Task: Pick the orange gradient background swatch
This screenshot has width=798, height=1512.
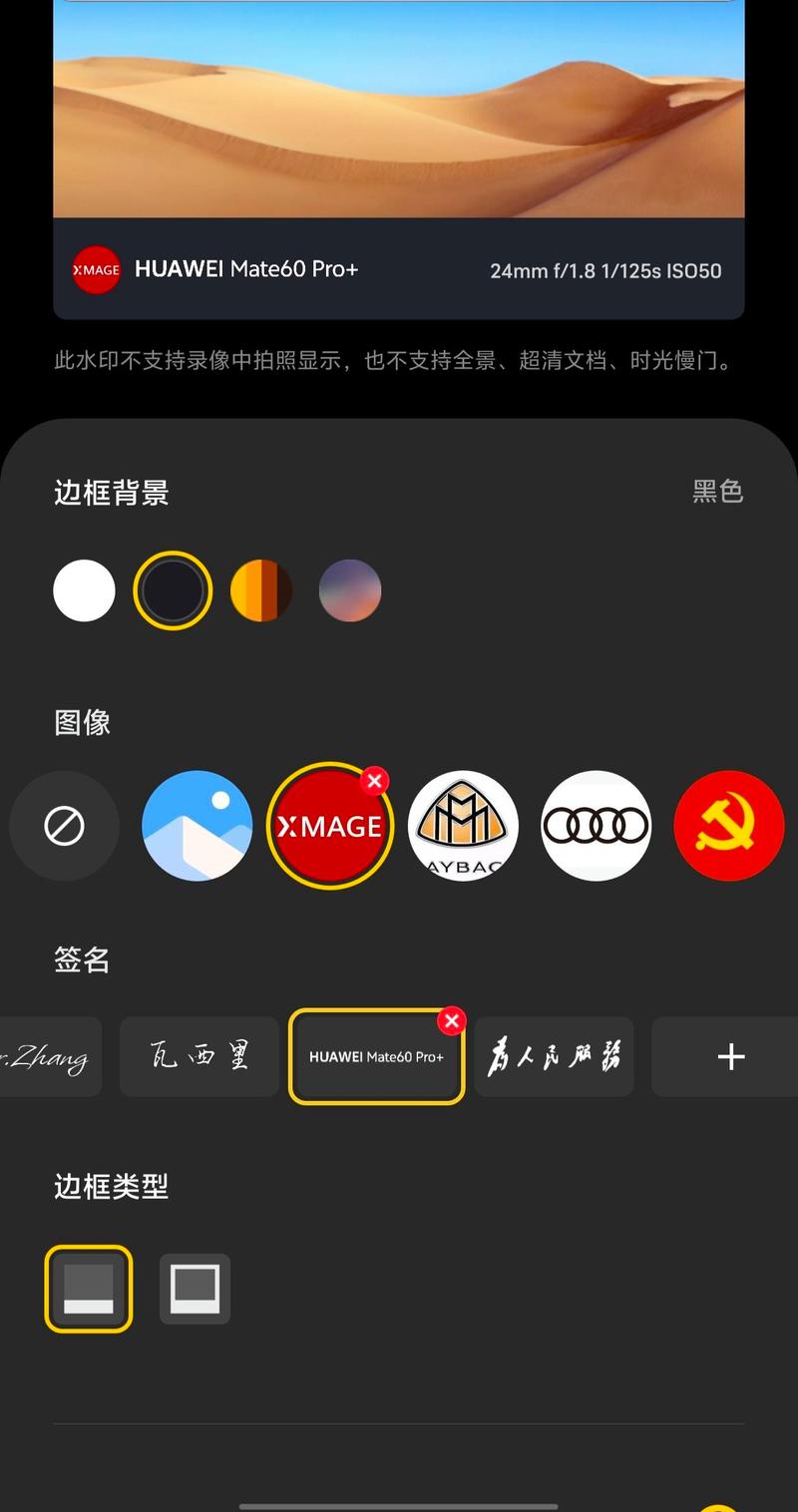Action: click(261, 589)
